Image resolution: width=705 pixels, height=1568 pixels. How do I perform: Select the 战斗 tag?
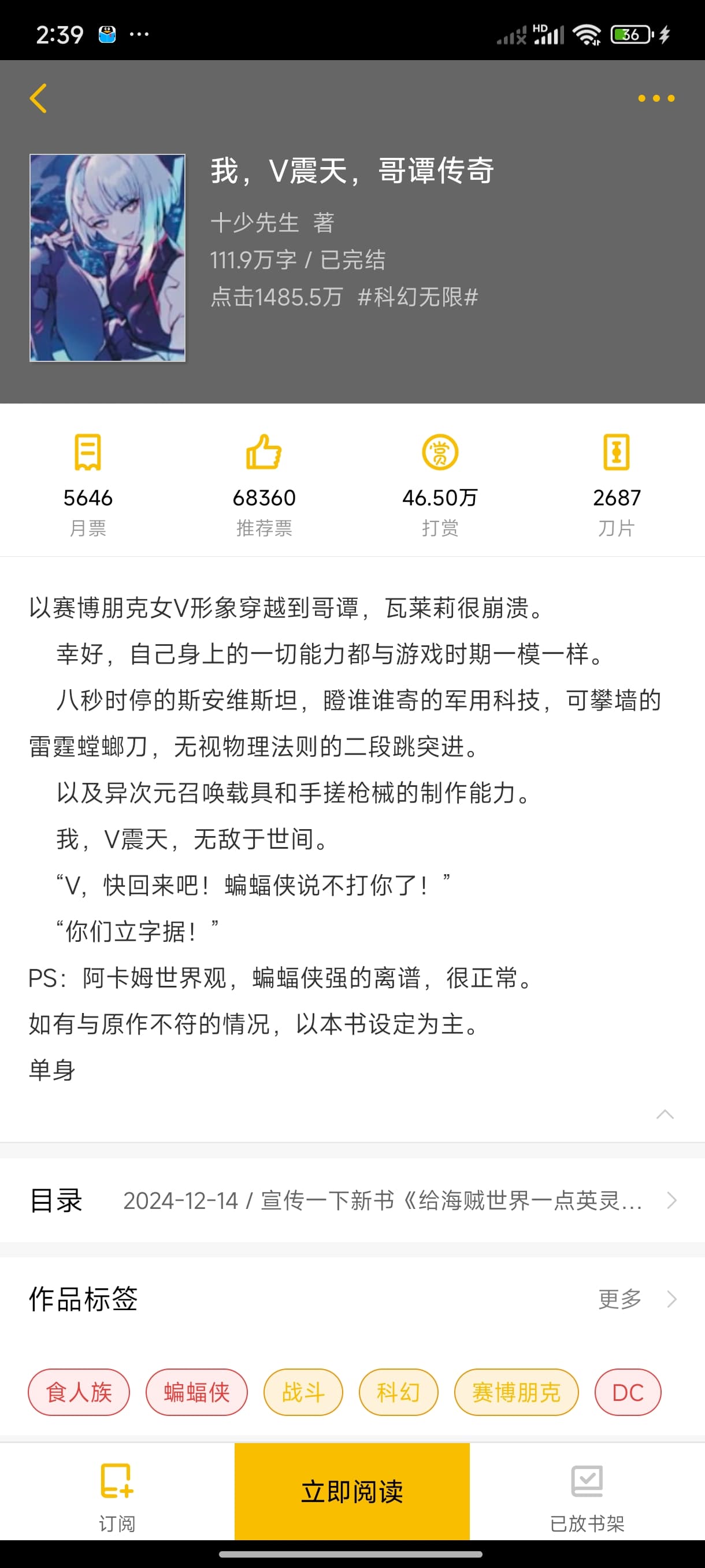303,1392
